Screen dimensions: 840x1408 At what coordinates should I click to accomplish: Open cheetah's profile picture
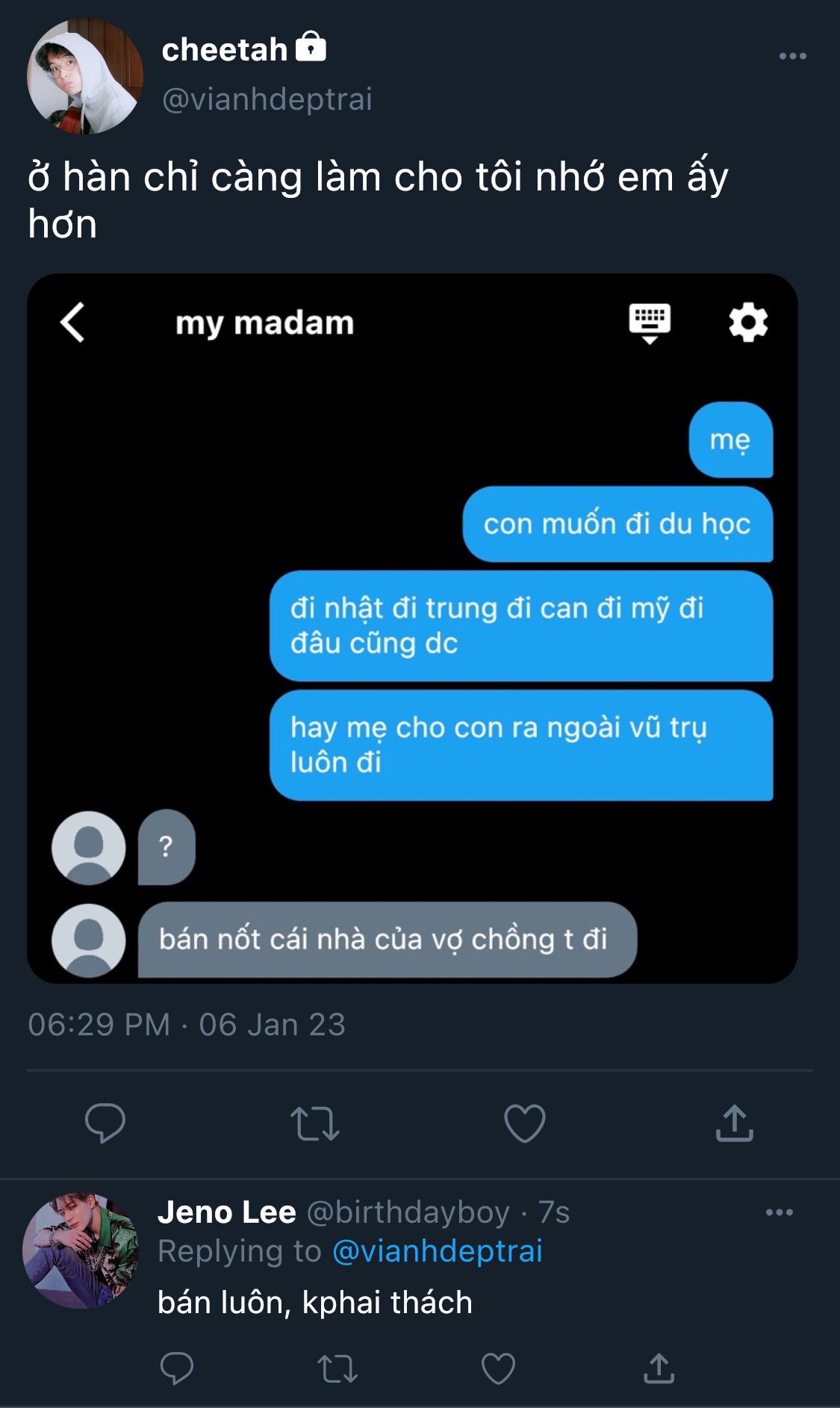click(x=84, y=76)
